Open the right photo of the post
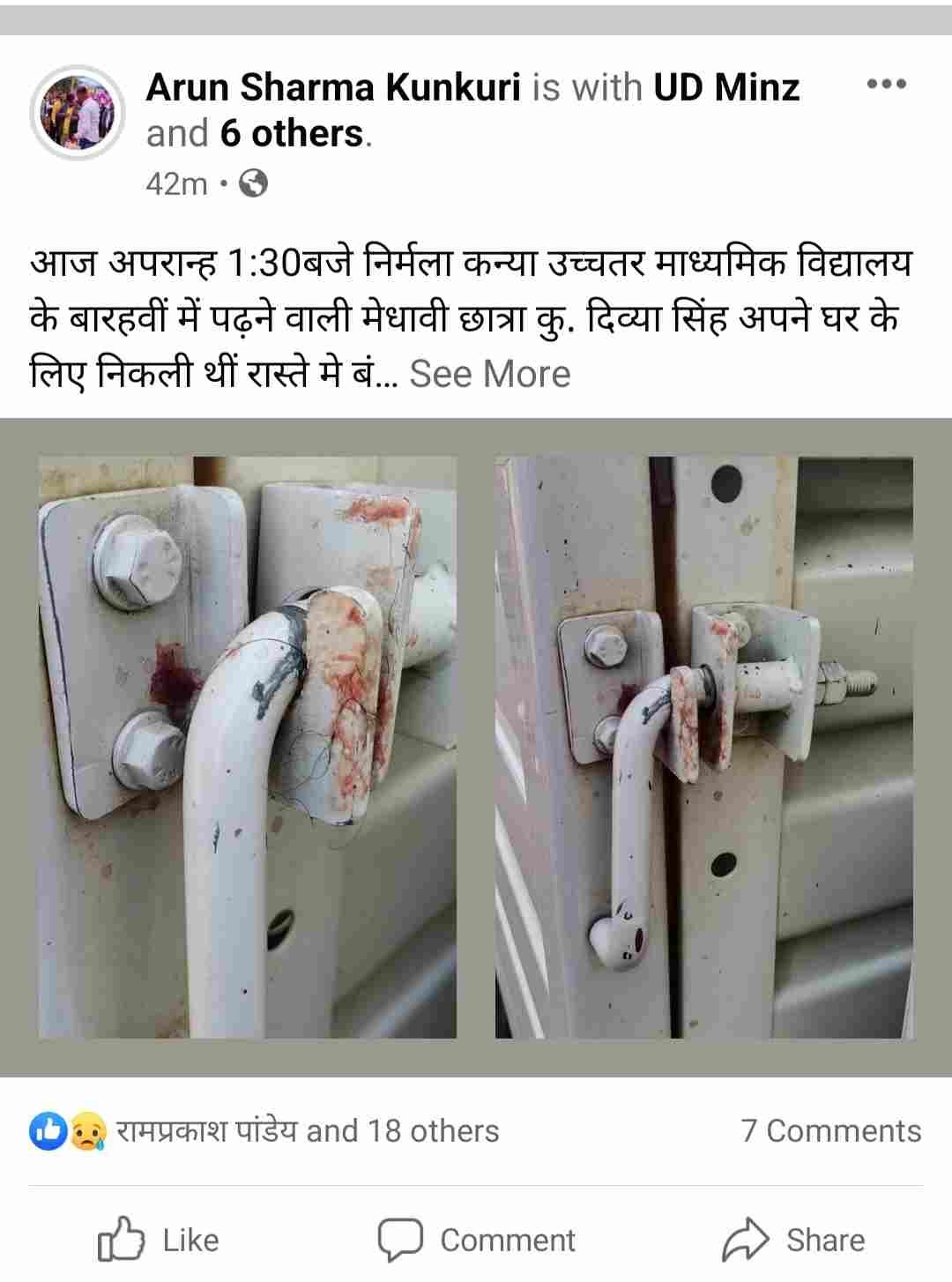 pyautogui.click(x=703, y=746)
